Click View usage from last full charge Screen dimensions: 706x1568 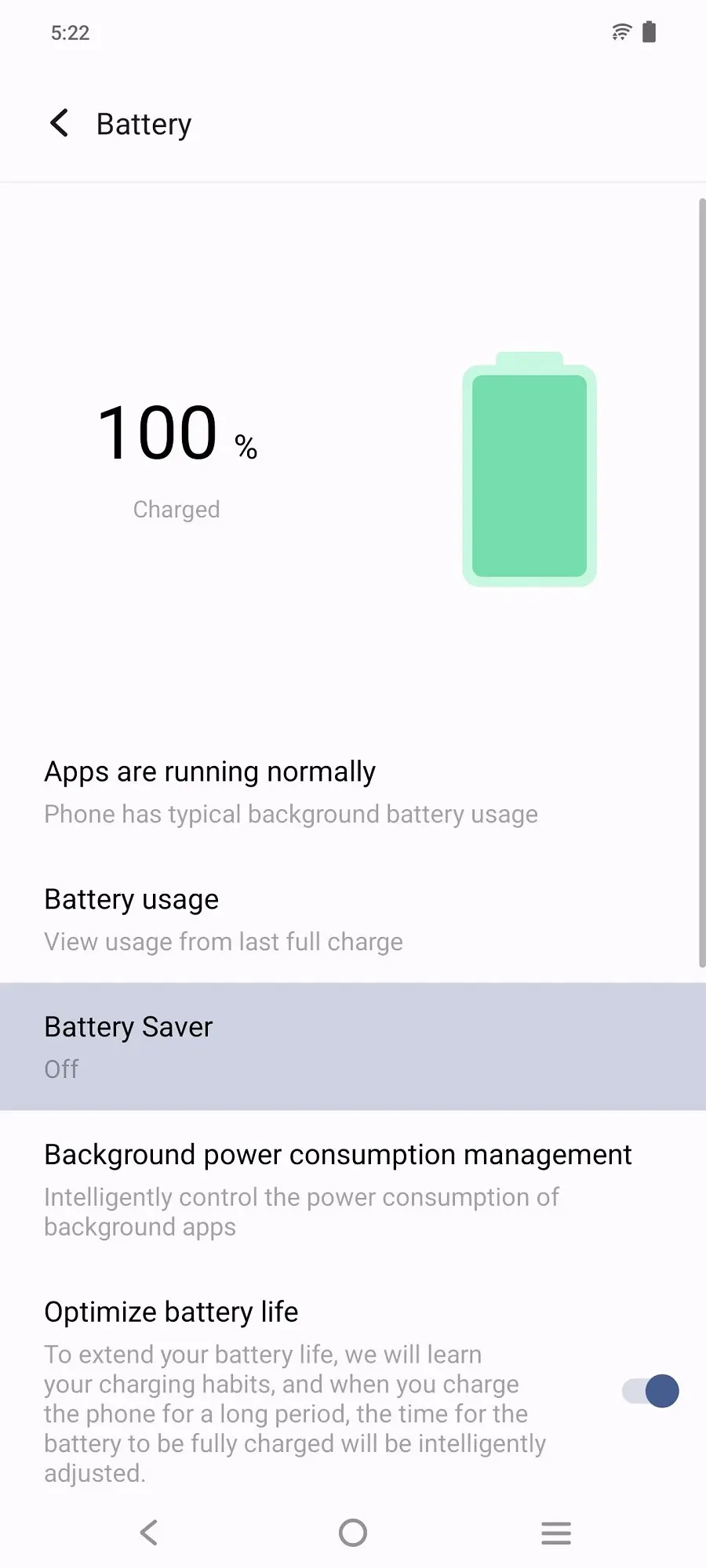coord(223,941)
